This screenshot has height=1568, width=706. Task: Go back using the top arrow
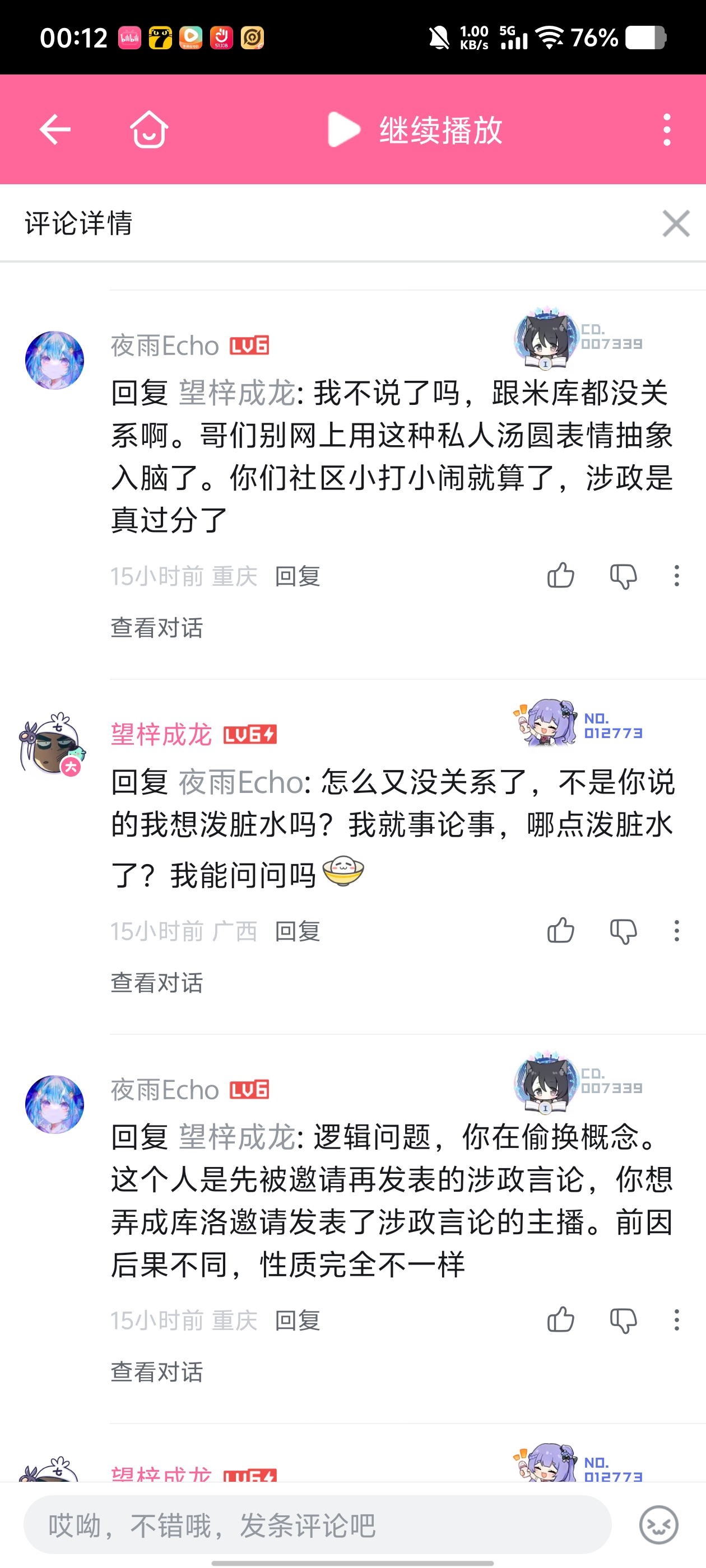click(x=55, y=130)
